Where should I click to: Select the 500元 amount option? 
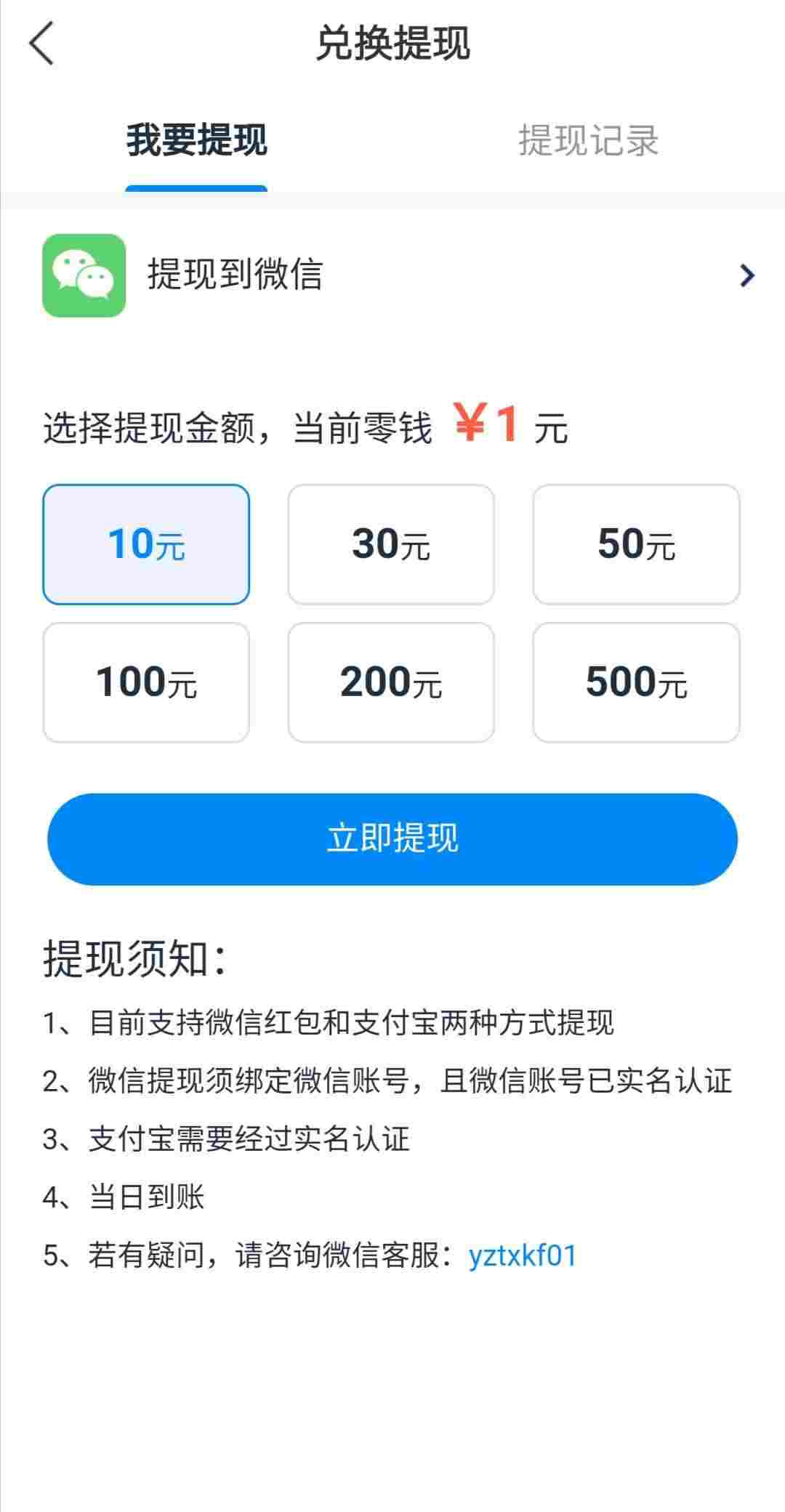point(636,682)
